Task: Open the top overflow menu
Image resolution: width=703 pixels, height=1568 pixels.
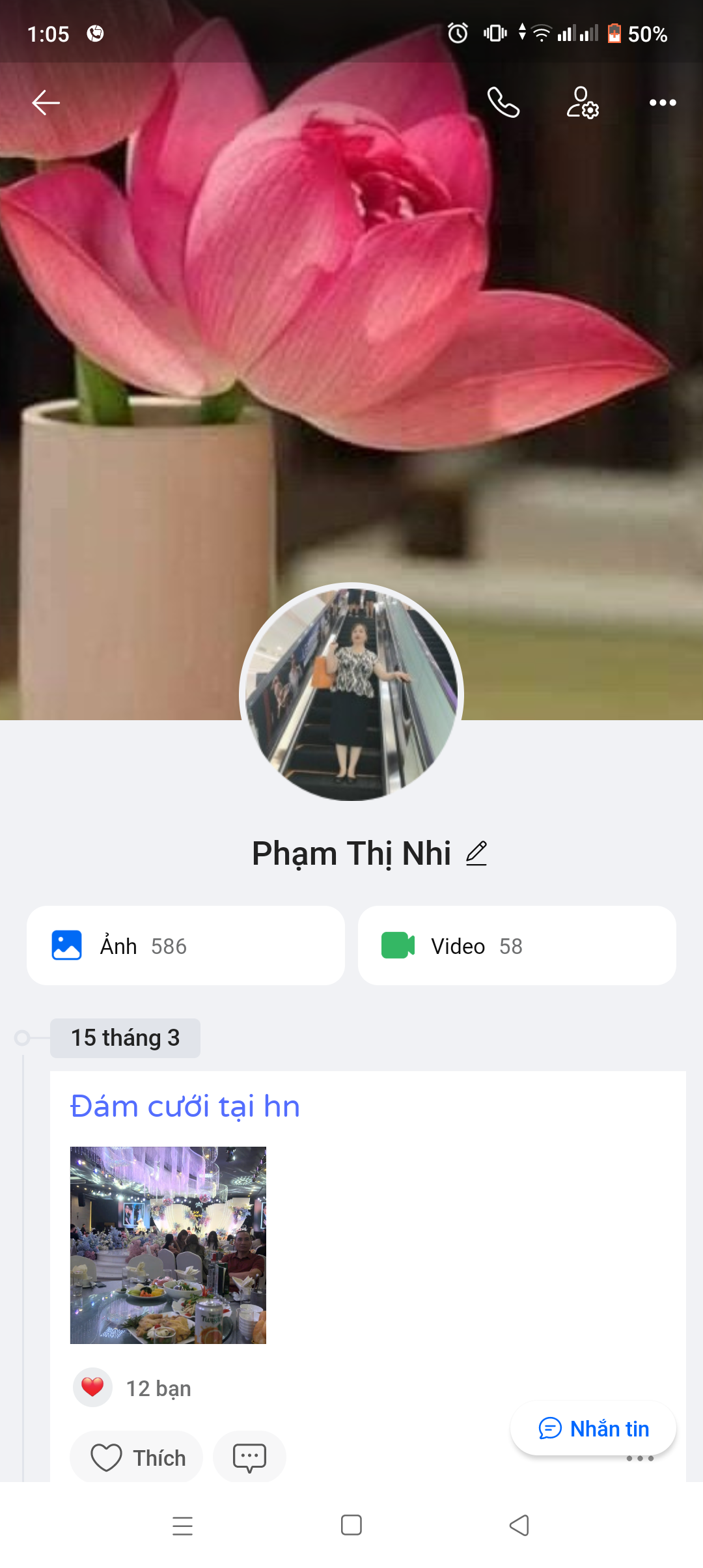Action: 663,102
